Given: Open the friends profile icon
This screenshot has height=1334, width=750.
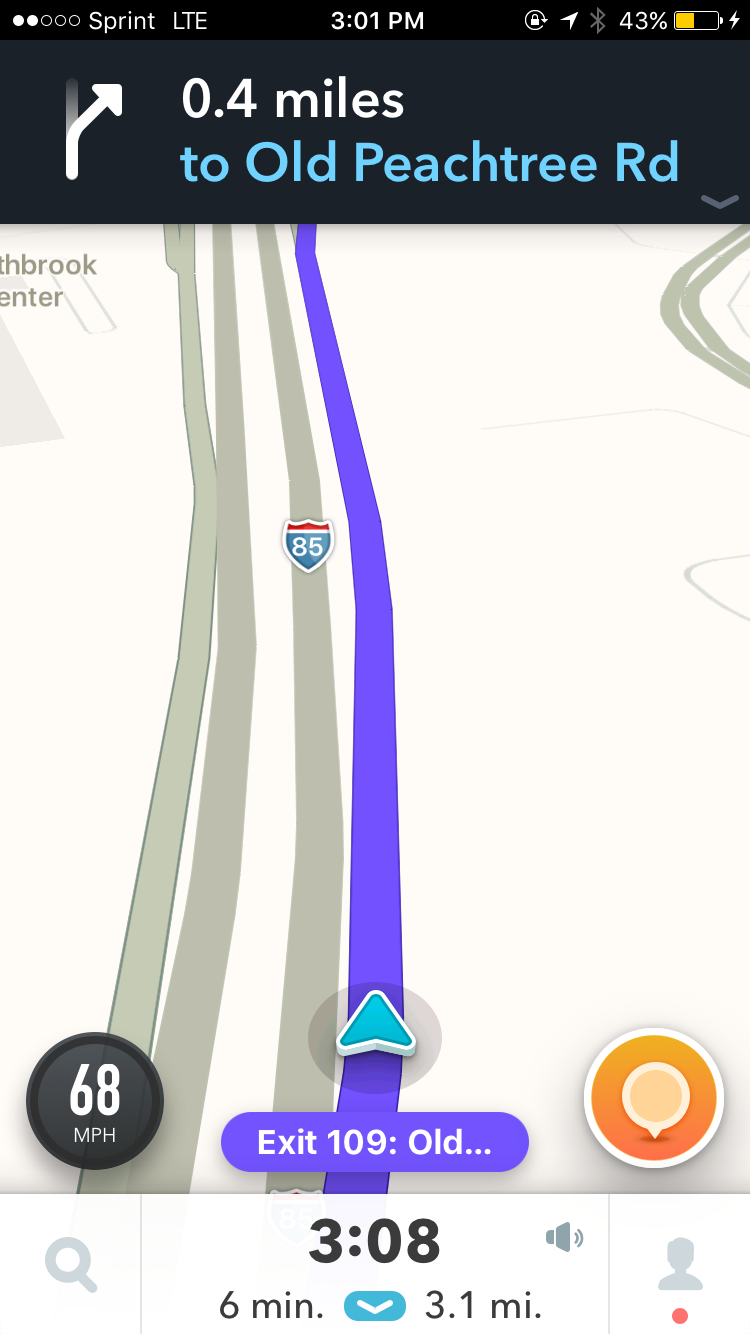Looking at the screenshot, I should click(680, 1266).
